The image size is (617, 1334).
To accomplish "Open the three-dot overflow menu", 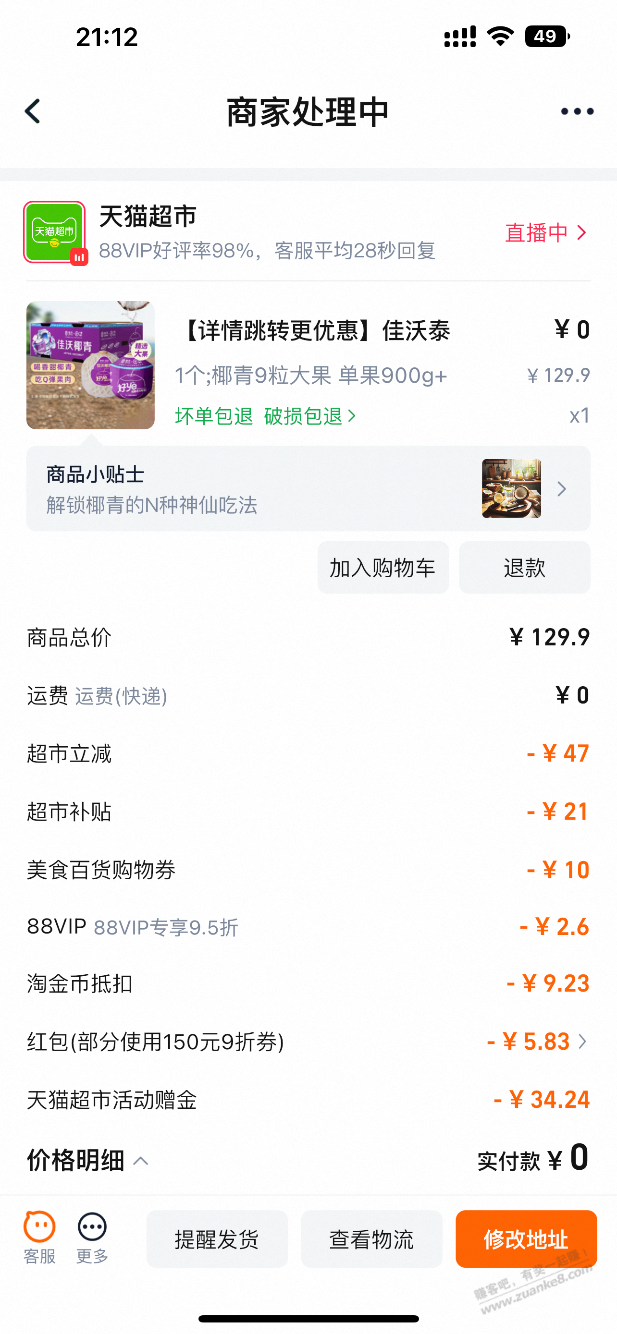I will coord(577,112).
